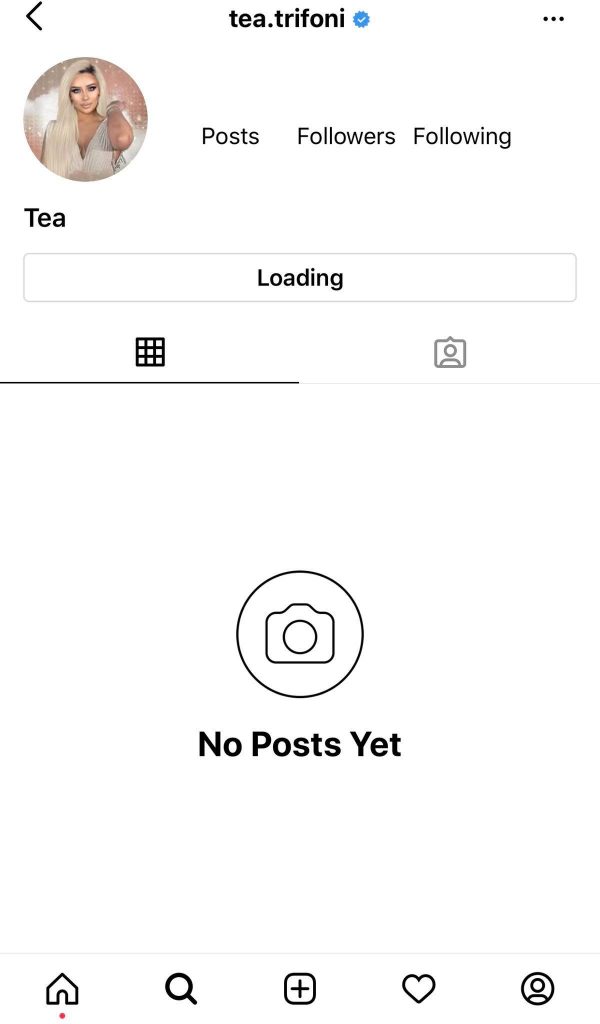600x1024 pixels.
Task: Go back using the top-left arrow
Action: pyautogui.click(x=35, y=16)
